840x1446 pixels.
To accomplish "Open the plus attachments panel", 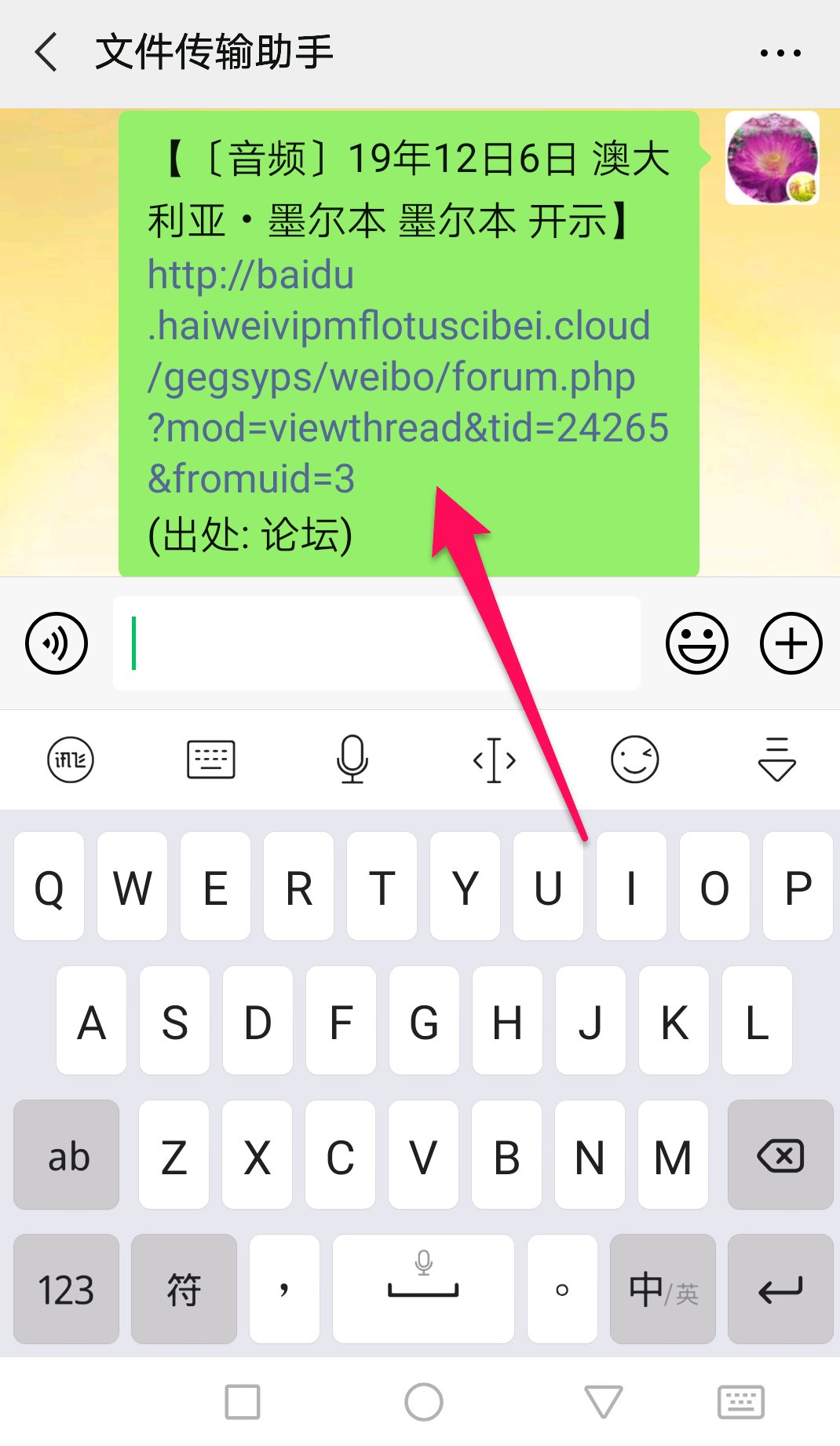I will [791, 643].
